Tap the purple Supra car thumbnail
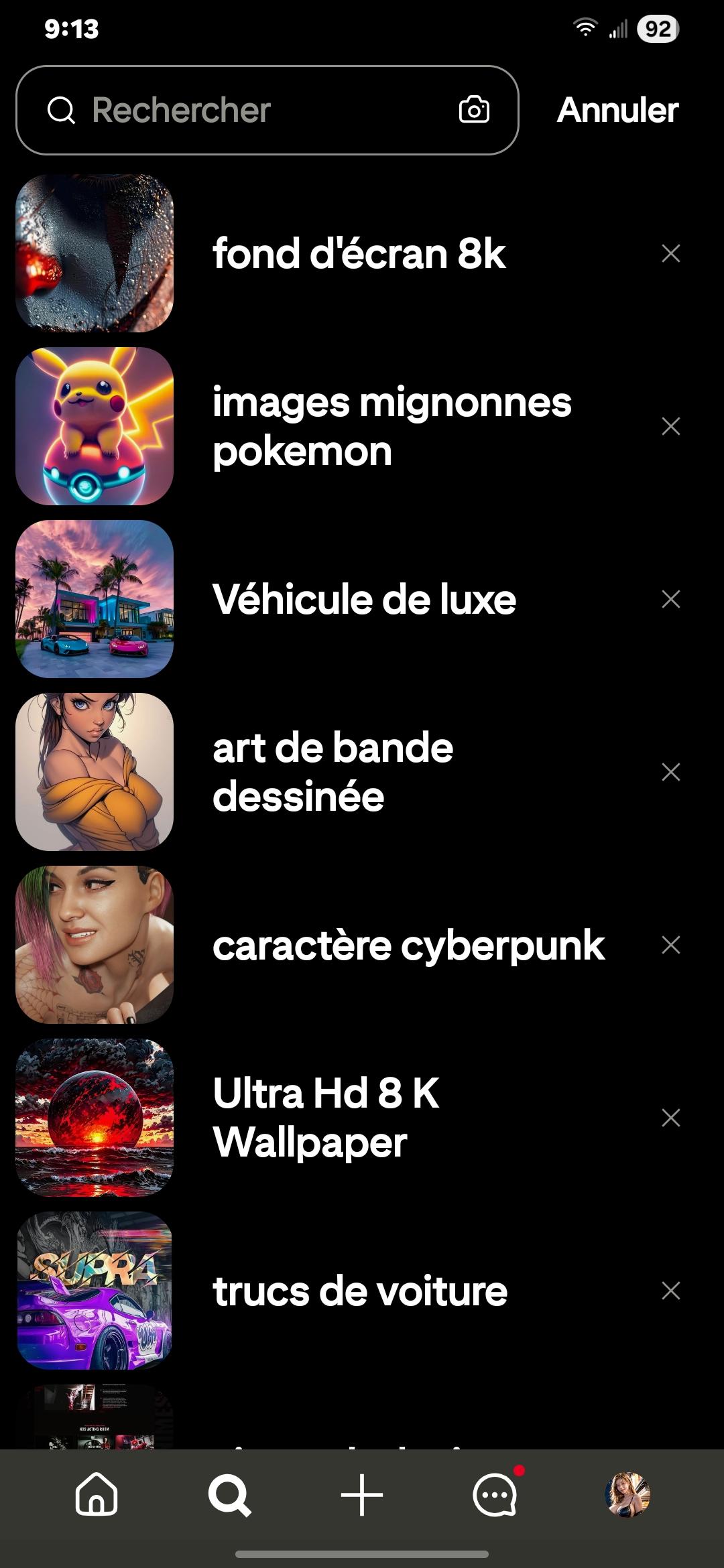The height and width of the screenshot is (1568, 724). (95, 1290)
